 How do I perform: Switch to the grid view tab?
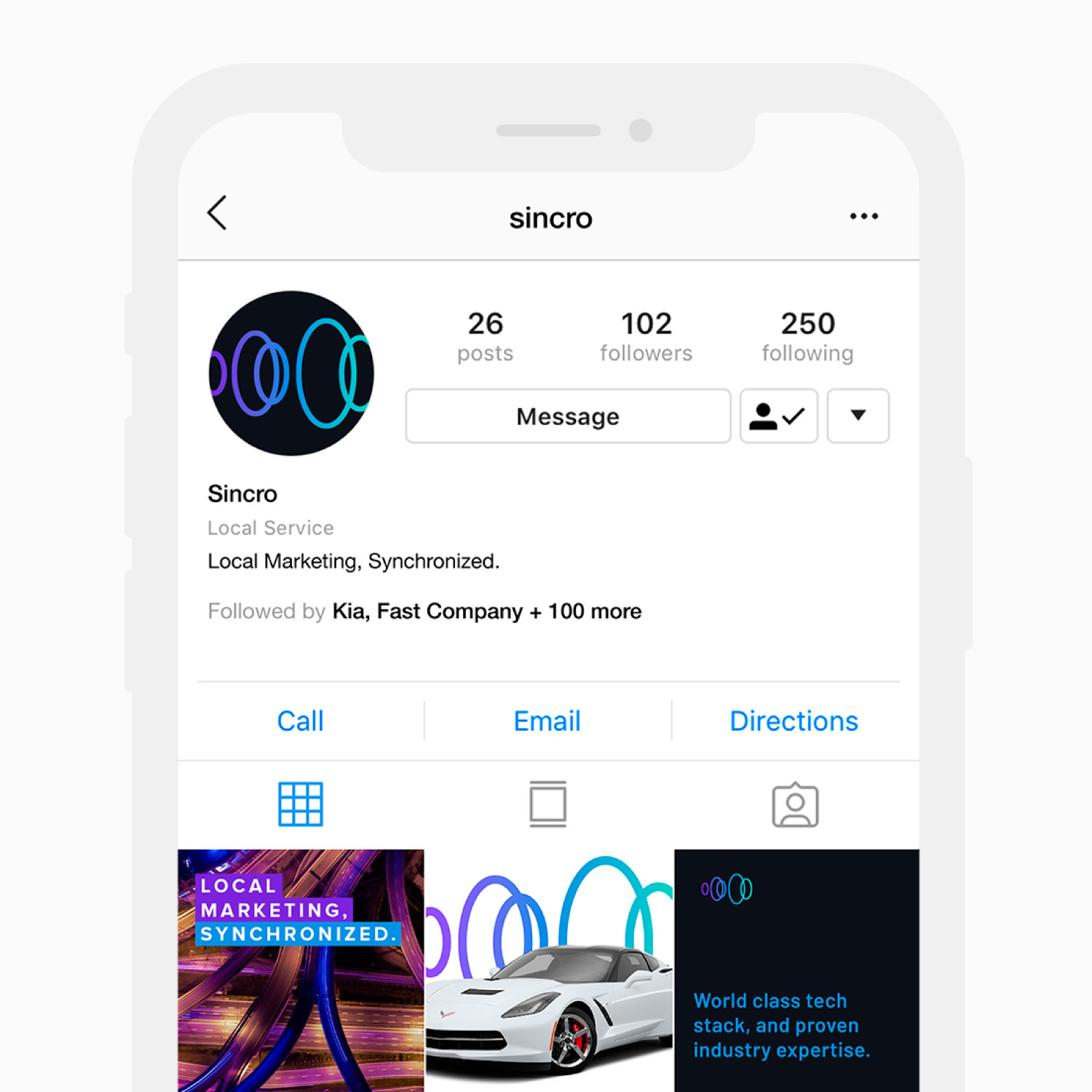click(300, 804)
